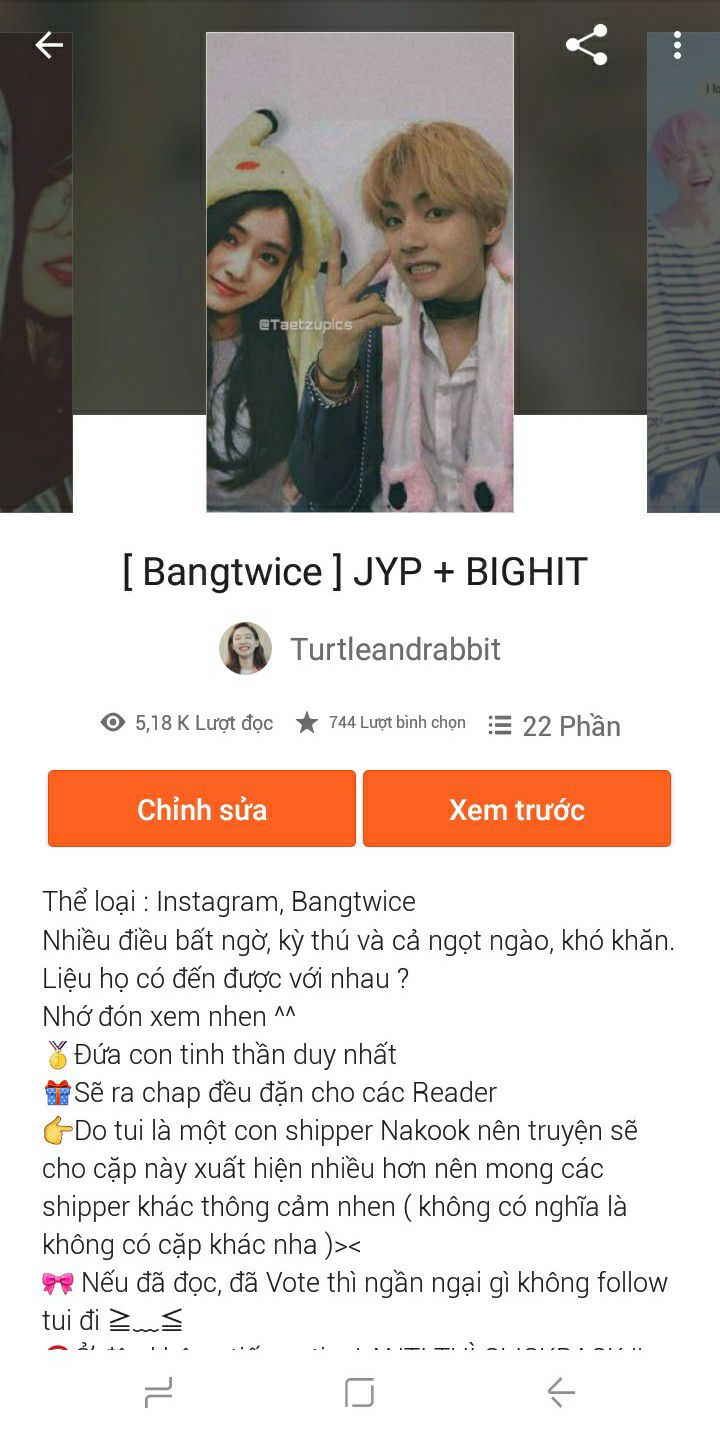Tap the system home button

pos(359,1392)
